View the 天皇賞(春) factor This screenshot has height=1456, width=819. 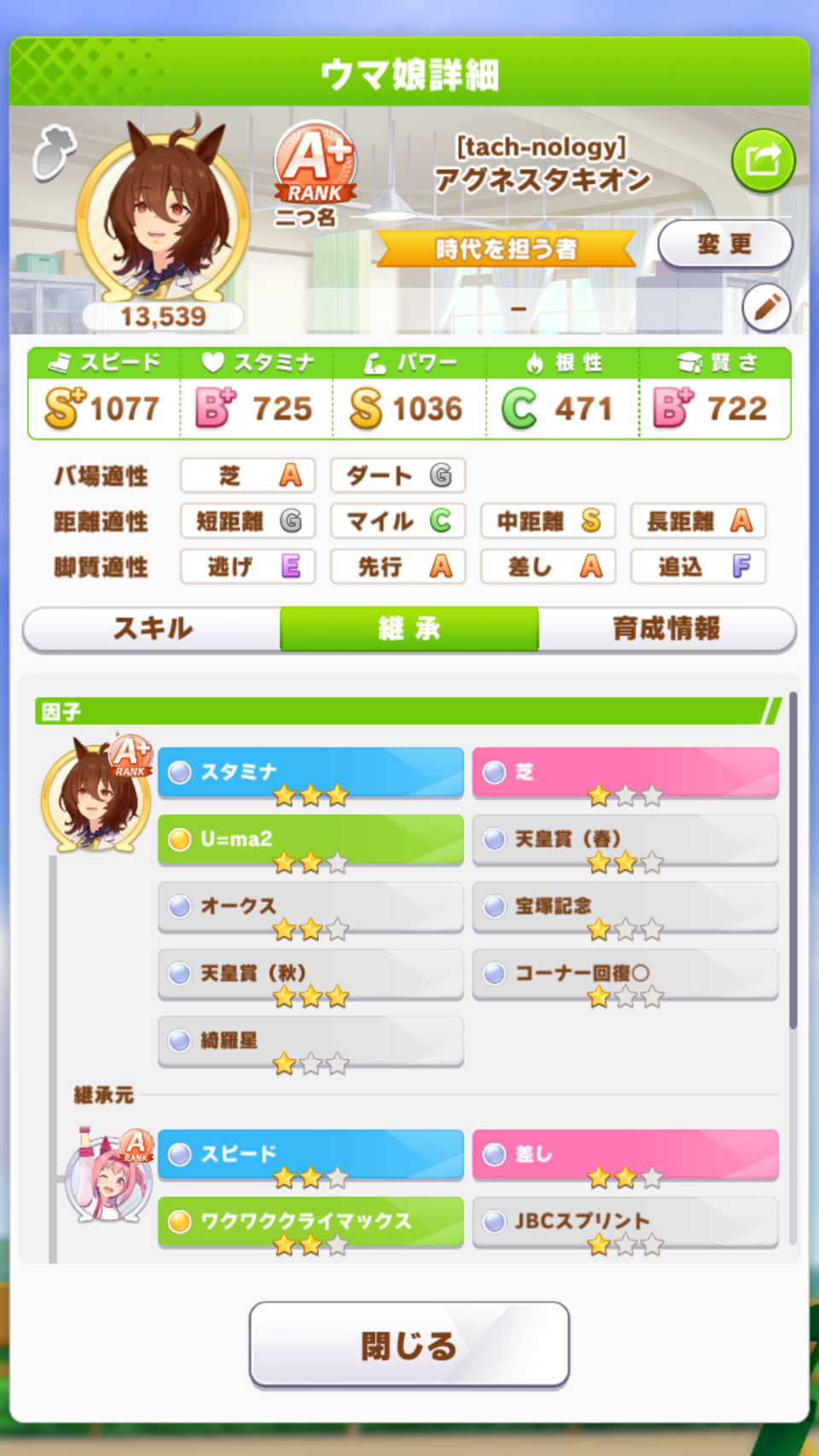(x=625, y=840)
